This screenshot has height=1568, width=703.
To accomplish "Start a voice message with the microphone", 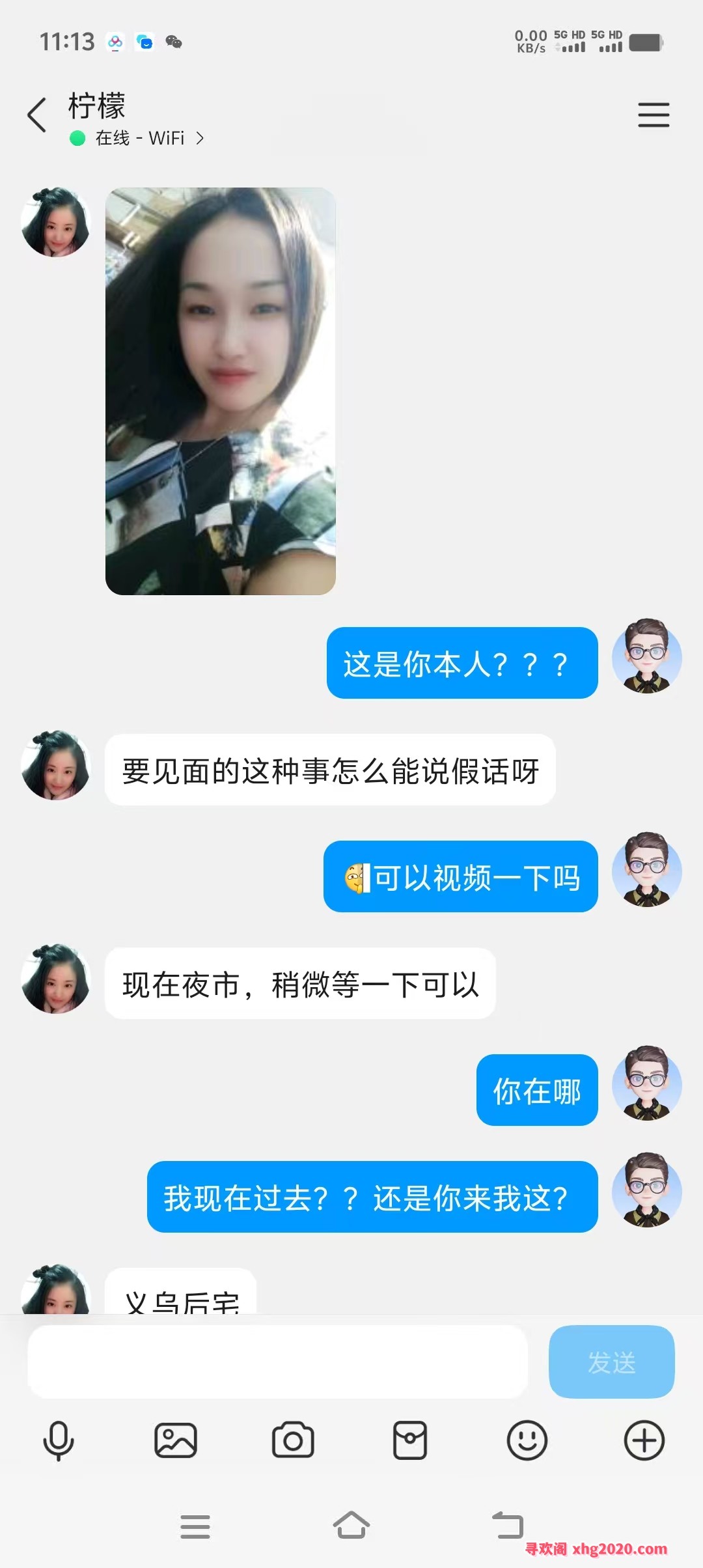I will click(59, 1440).
